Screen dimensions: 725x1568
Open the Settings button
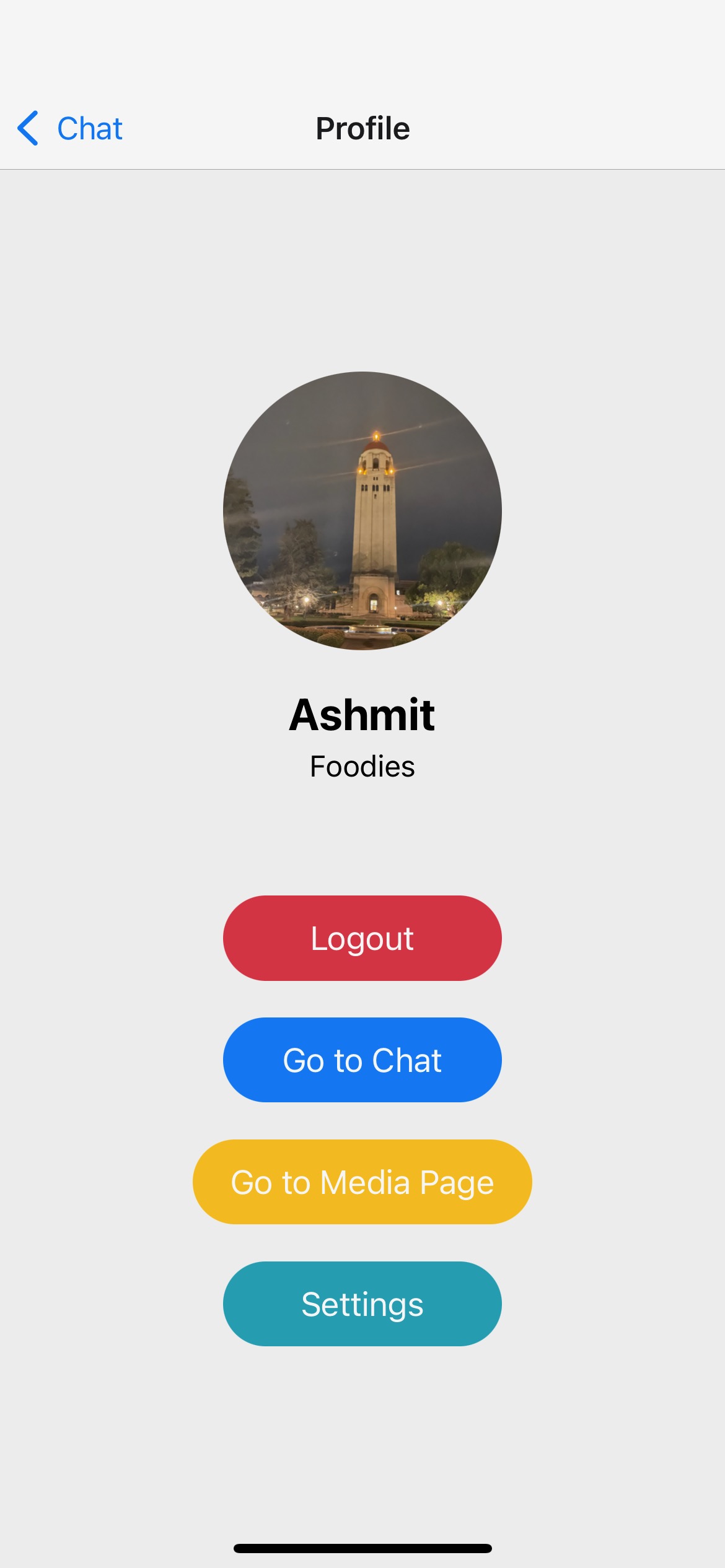coord(362,1304)
